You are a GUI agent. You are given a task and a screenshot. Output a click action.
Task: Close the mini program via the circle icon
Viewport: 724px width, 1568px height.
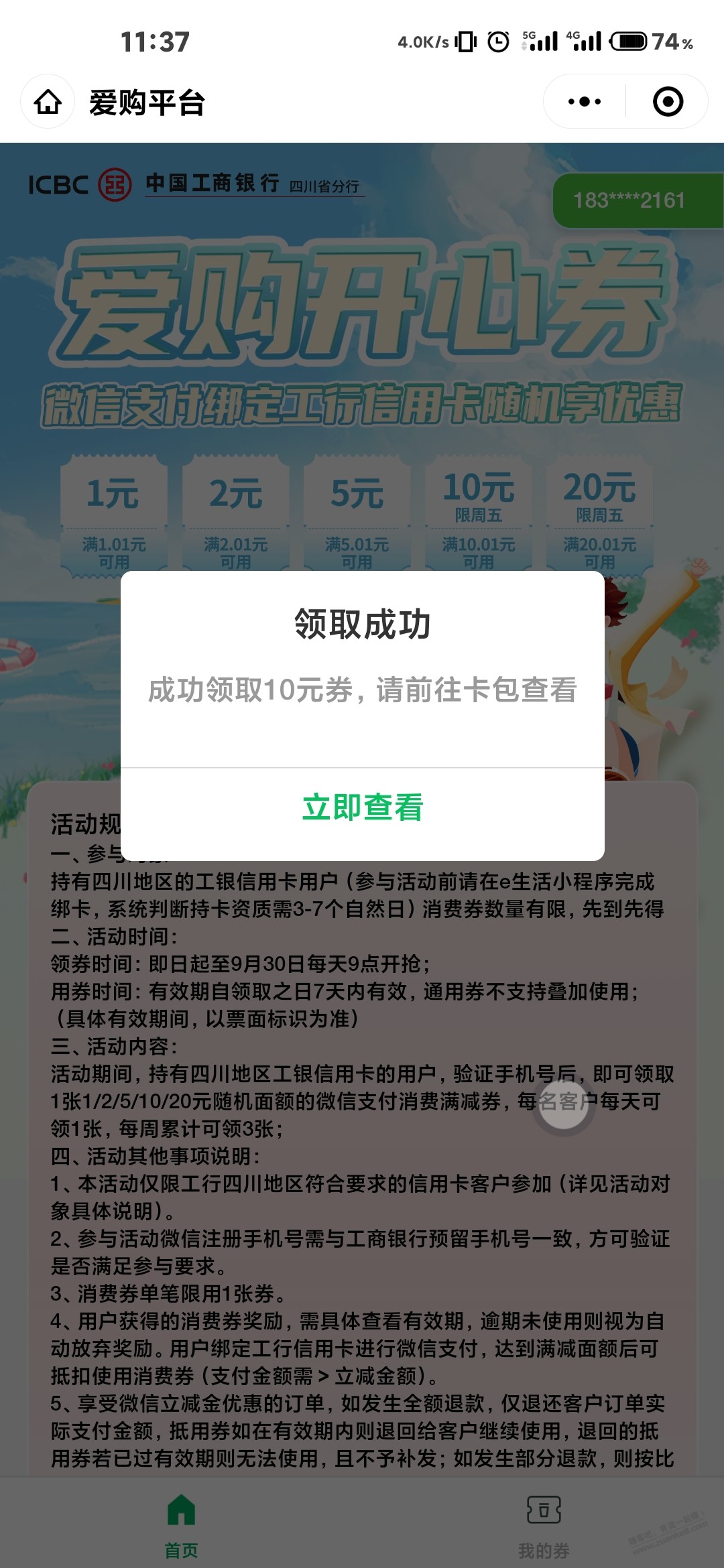click(668, 102)
